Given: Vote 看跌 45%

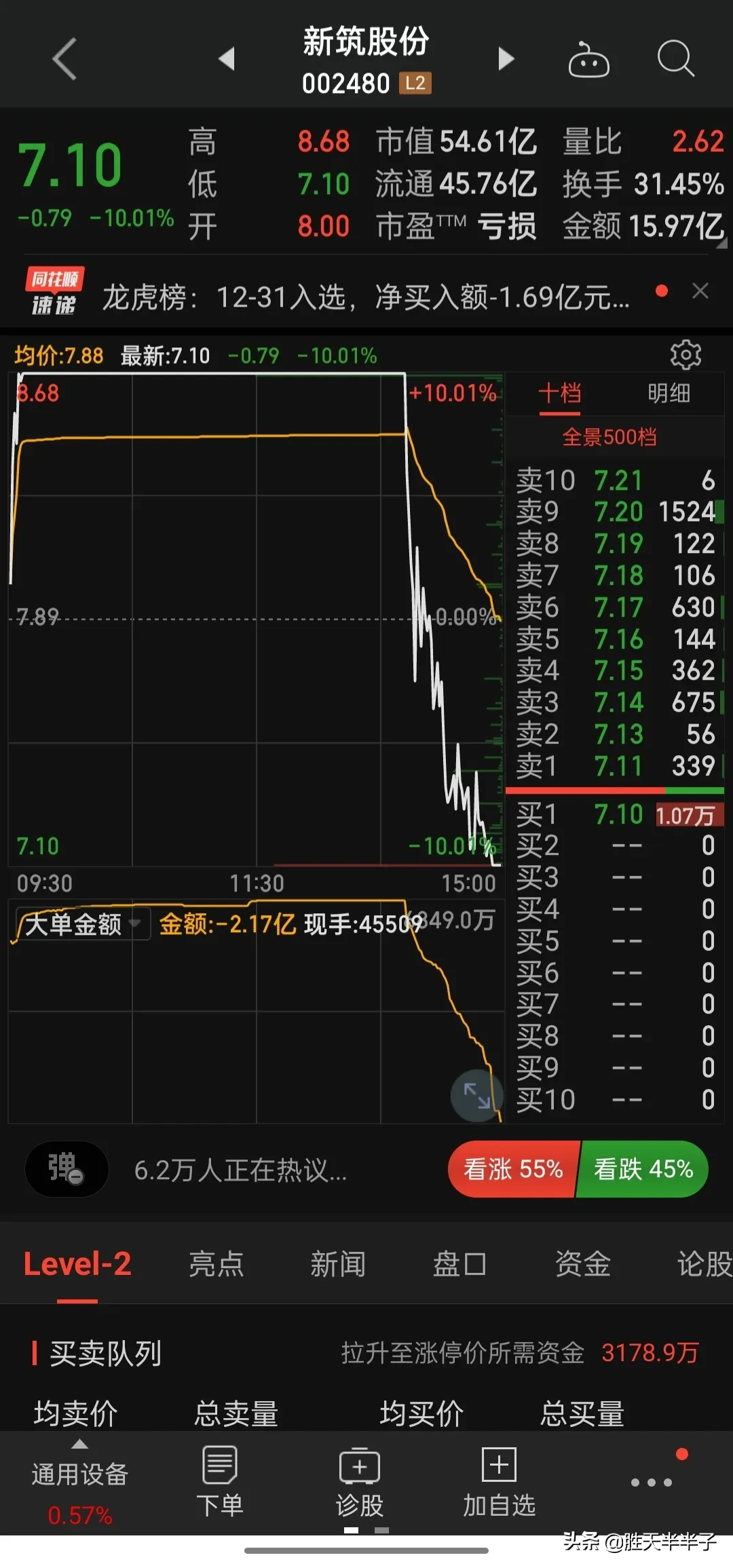Looking at the screenshot, I should click(643, 1169).
